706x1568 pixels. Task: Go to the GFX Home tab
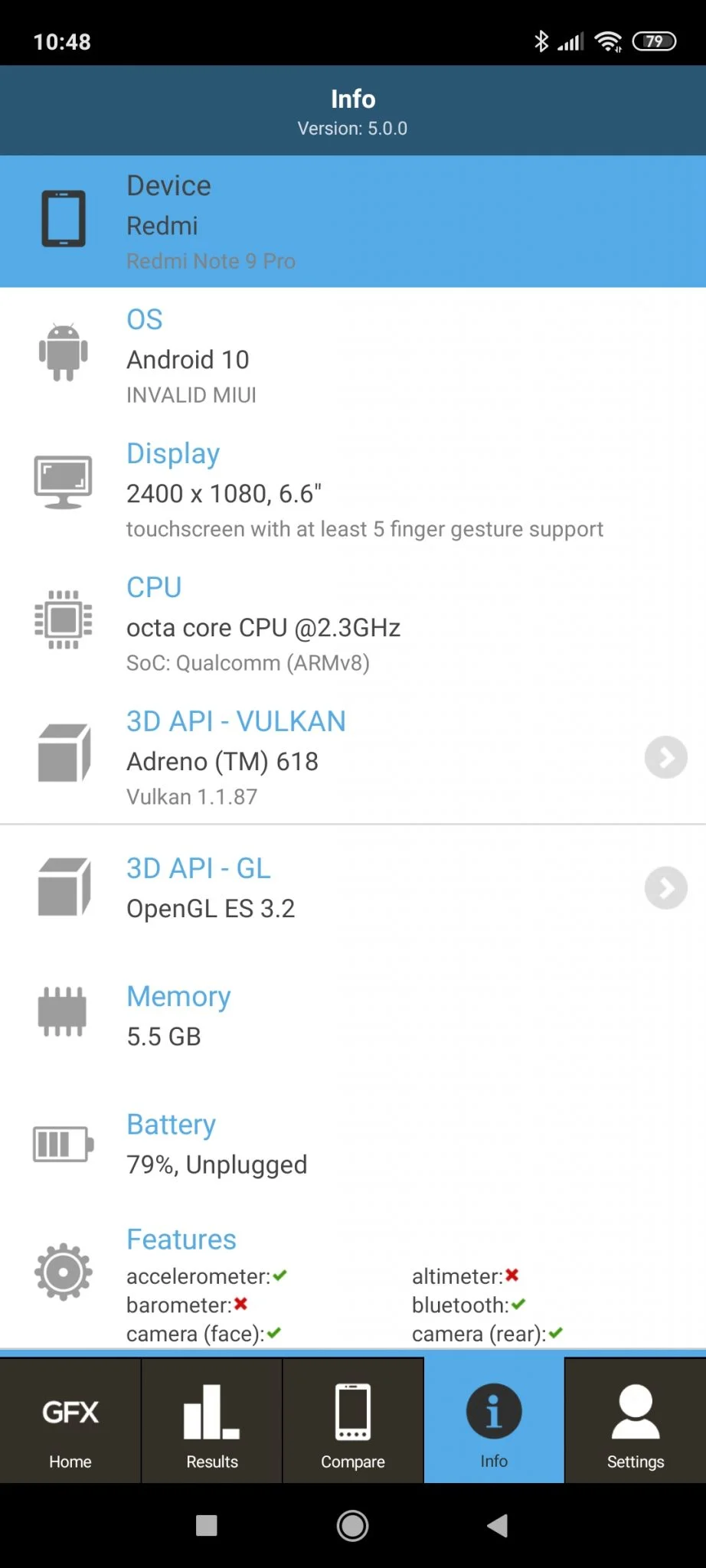tap(70, 1421)
